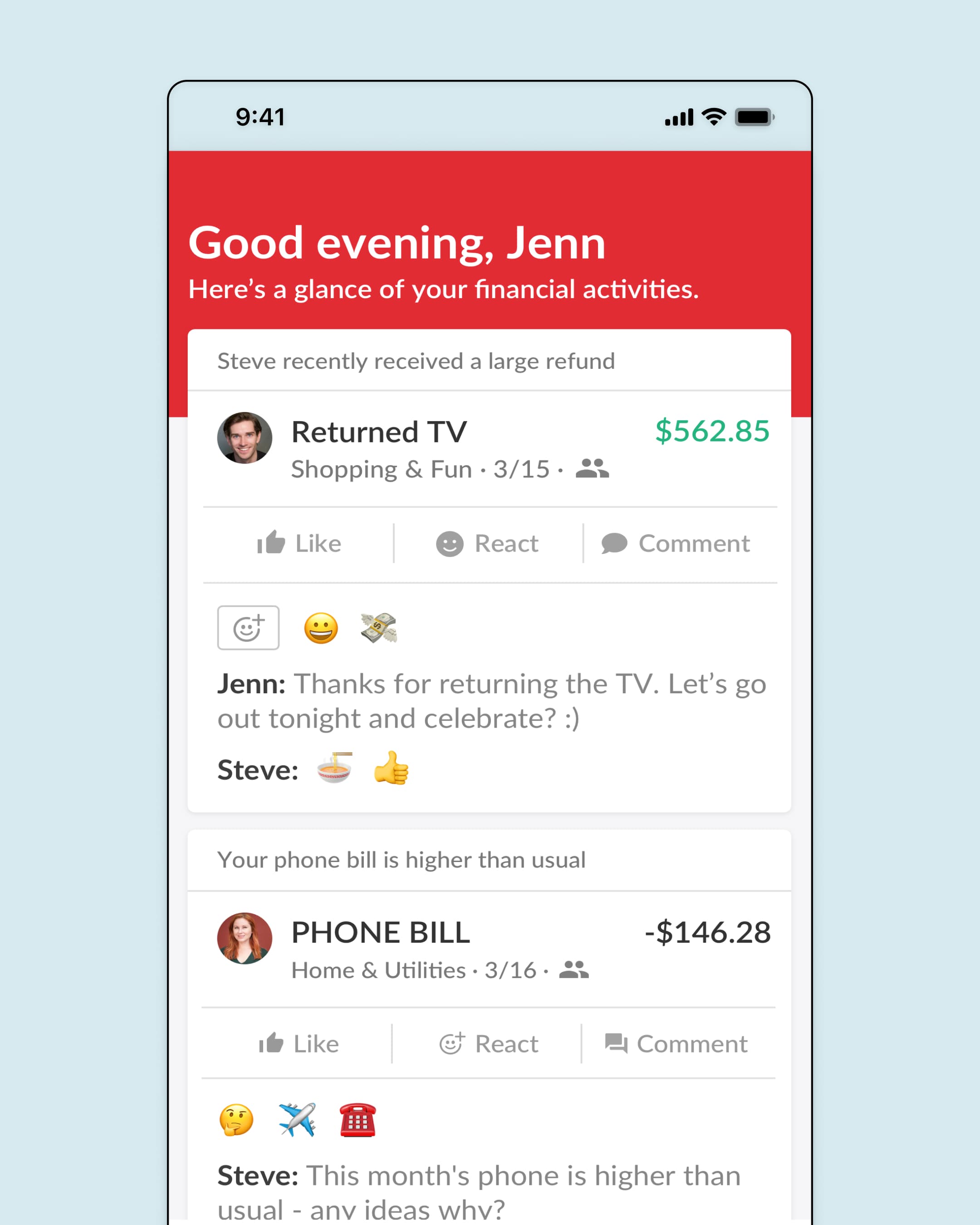The height and width of the screenshot is (1225, 980).
Task: Click the shared-members icon next to Home & Utilities
Action: [x=575, y=969]
